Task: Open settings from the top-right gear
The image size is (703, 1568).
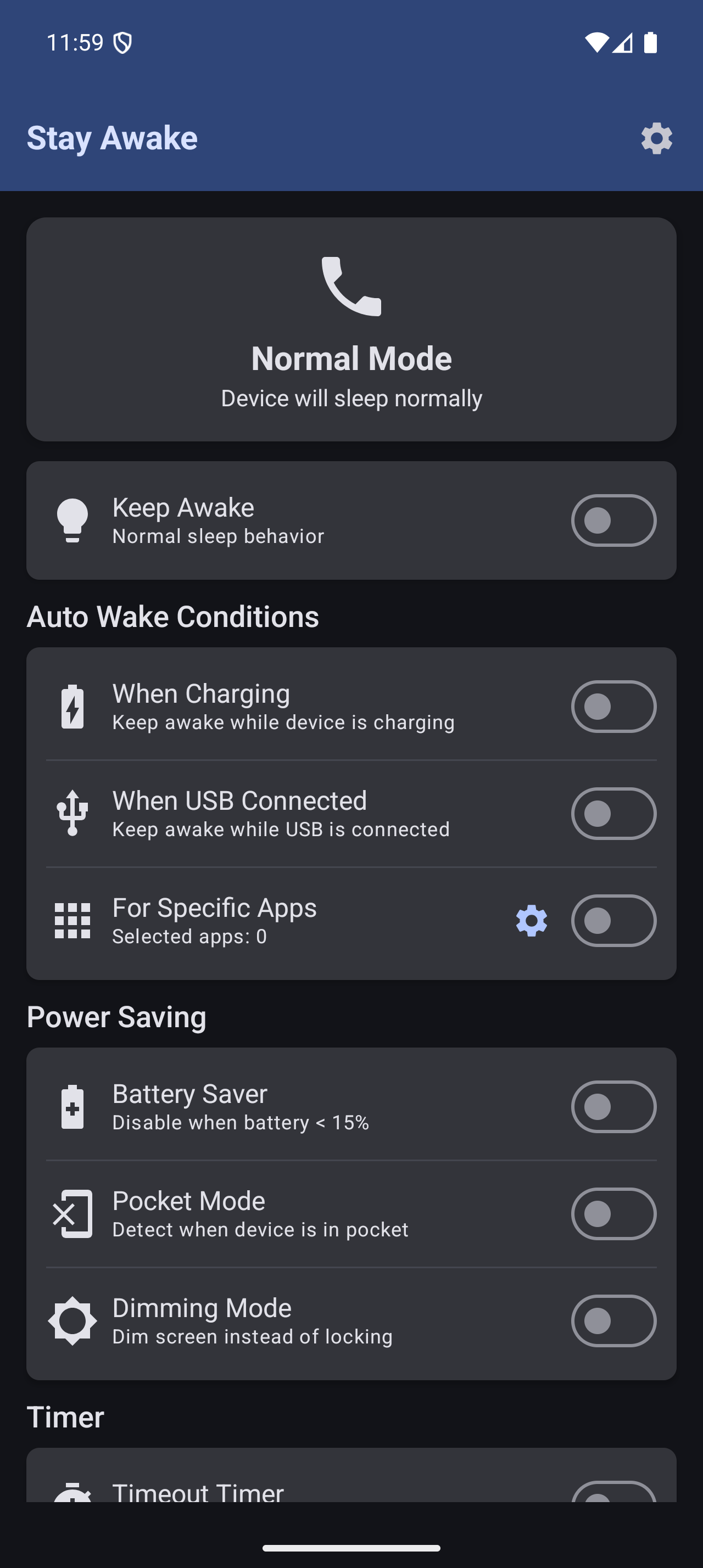Action: (656, 139)
